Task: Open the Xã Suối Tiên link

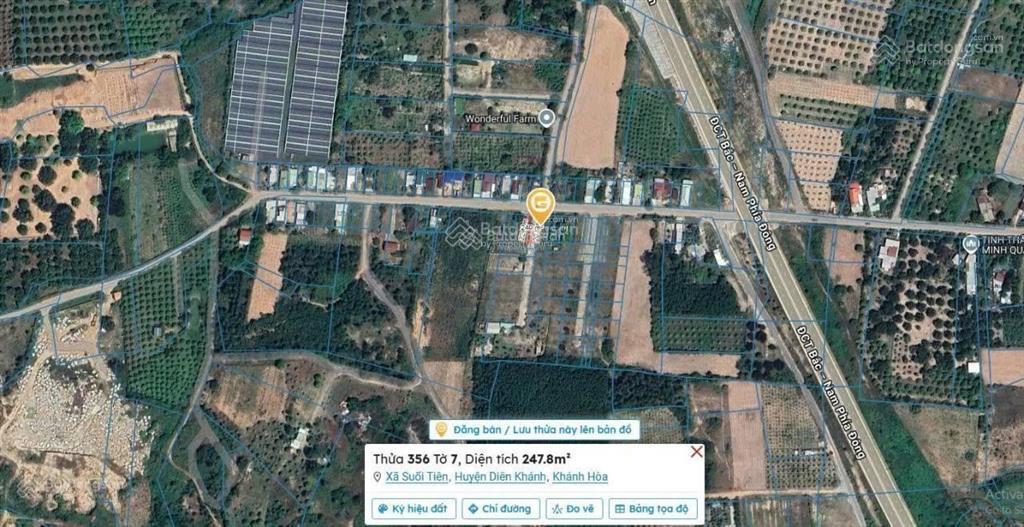Action: 416,477
